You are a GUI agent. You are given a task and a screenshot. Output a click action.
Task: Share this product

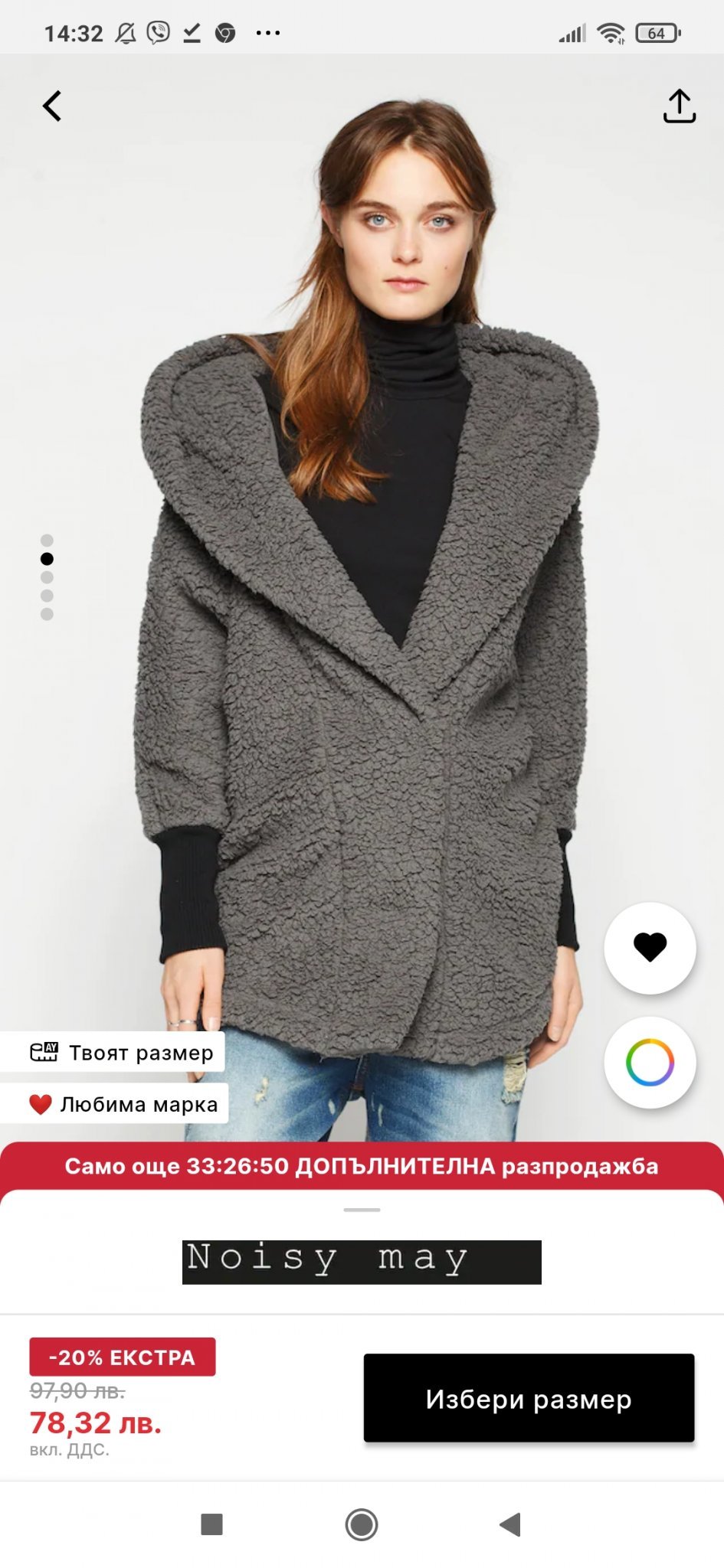click(679, 106)
